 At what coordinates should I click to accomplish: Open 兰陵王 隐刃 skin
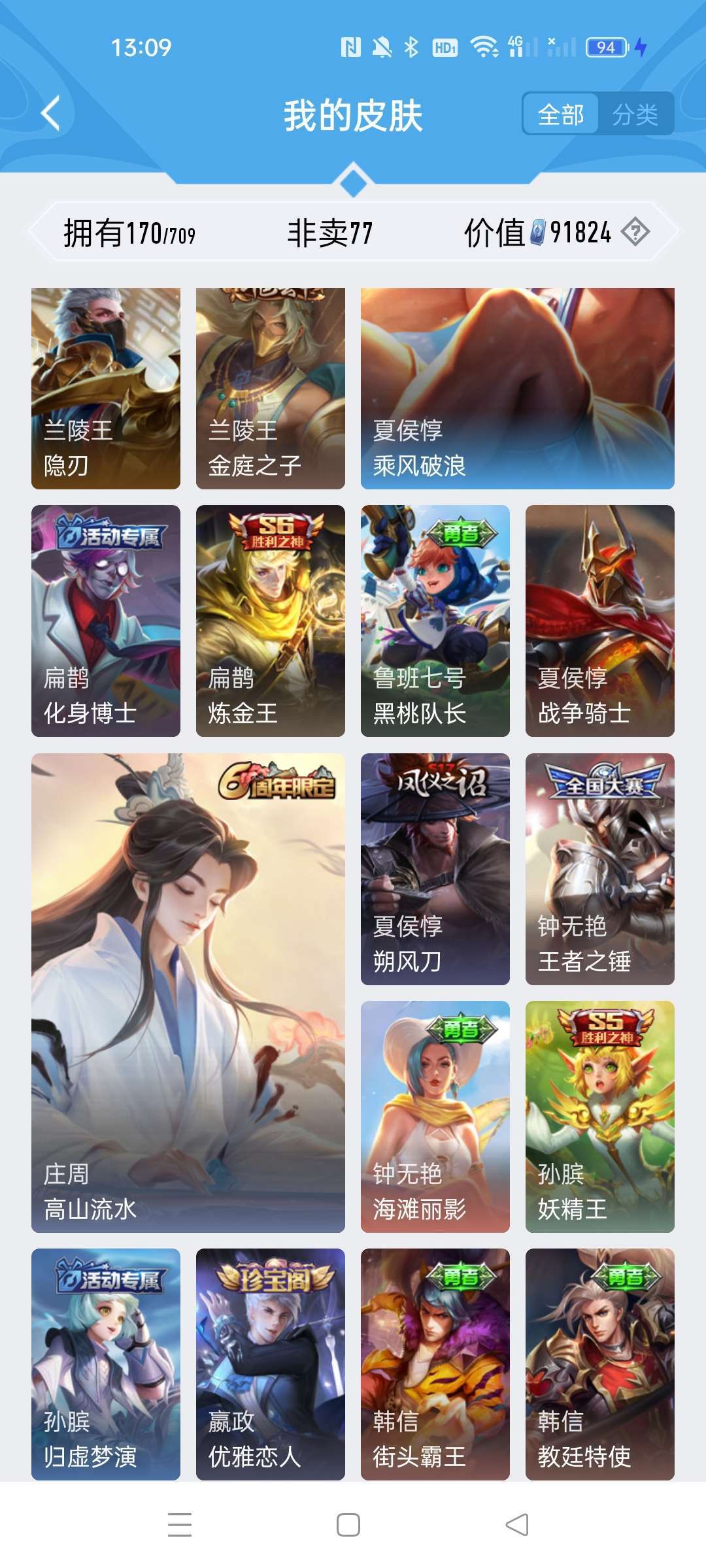tap(106, 388)
